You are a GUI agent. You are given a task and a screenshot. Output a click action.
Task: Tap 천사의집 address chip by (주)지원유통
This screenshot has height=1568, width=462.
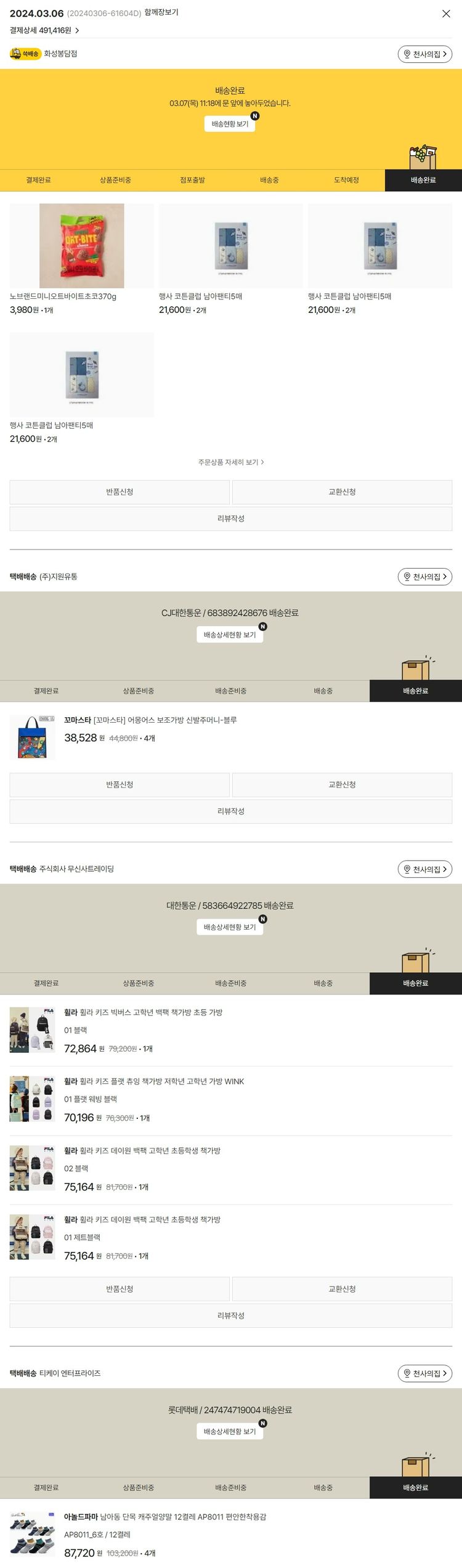425,577
